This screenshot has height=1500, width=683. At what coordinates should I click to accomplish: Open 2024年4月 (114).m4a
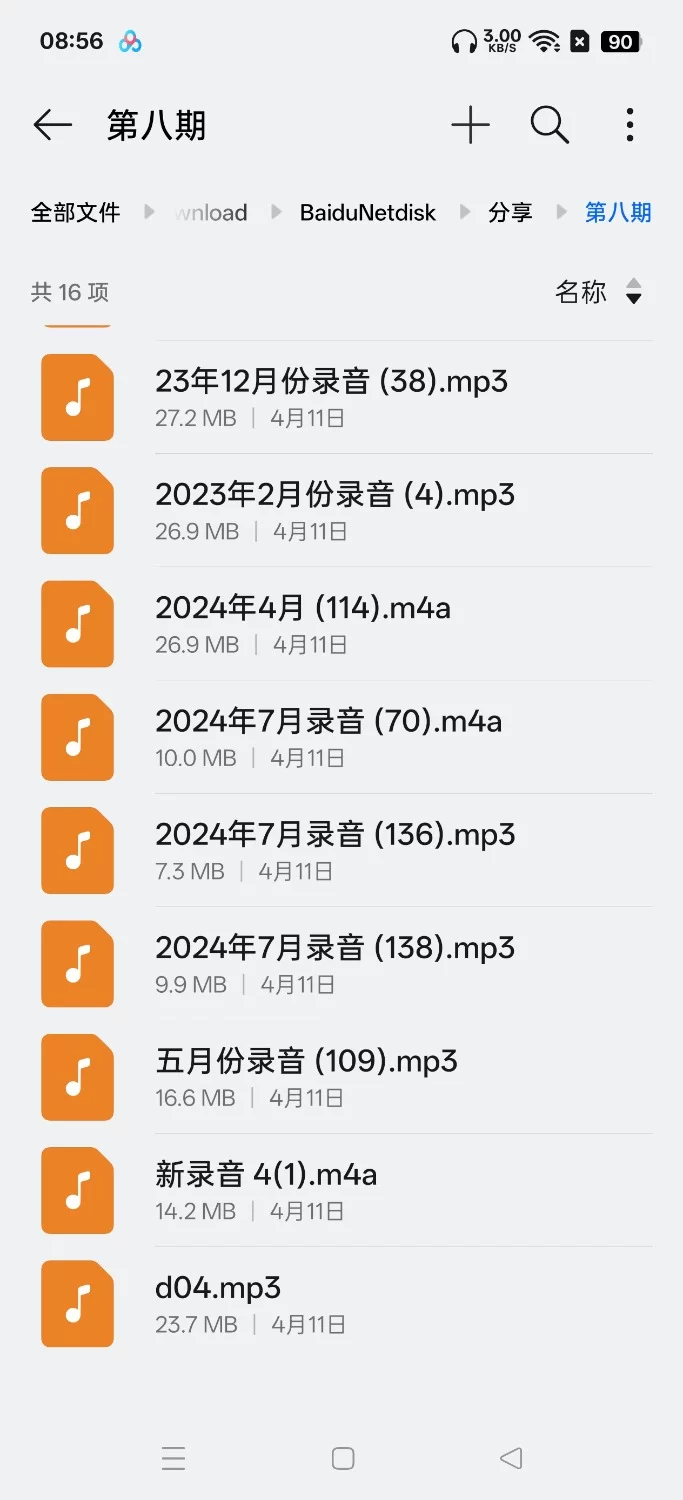click(x=303, y=622)
